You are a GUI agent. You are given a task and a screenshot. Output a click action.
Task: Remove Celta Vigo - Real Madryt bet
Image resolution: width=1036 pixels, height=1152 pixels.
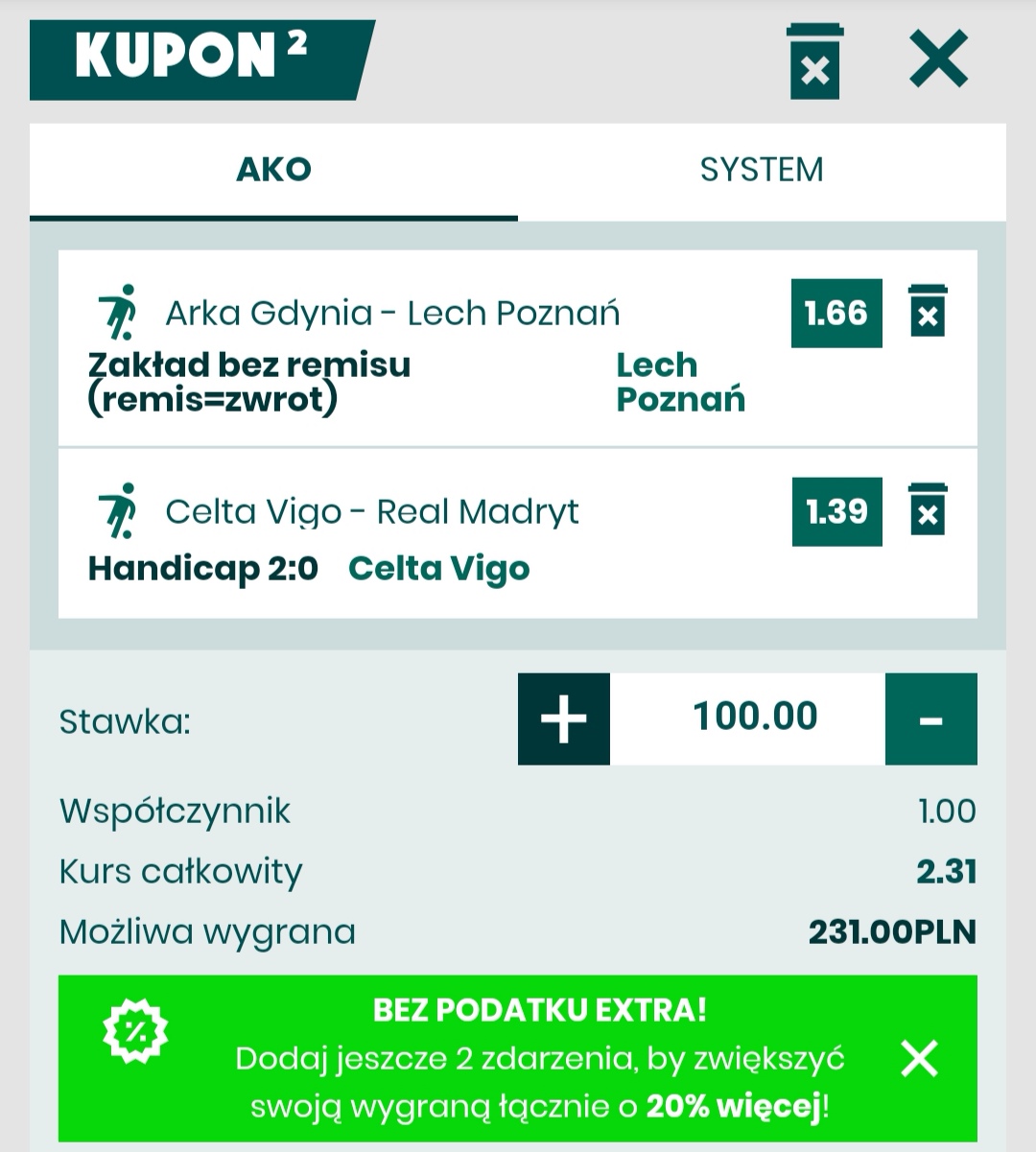(928, 509)
